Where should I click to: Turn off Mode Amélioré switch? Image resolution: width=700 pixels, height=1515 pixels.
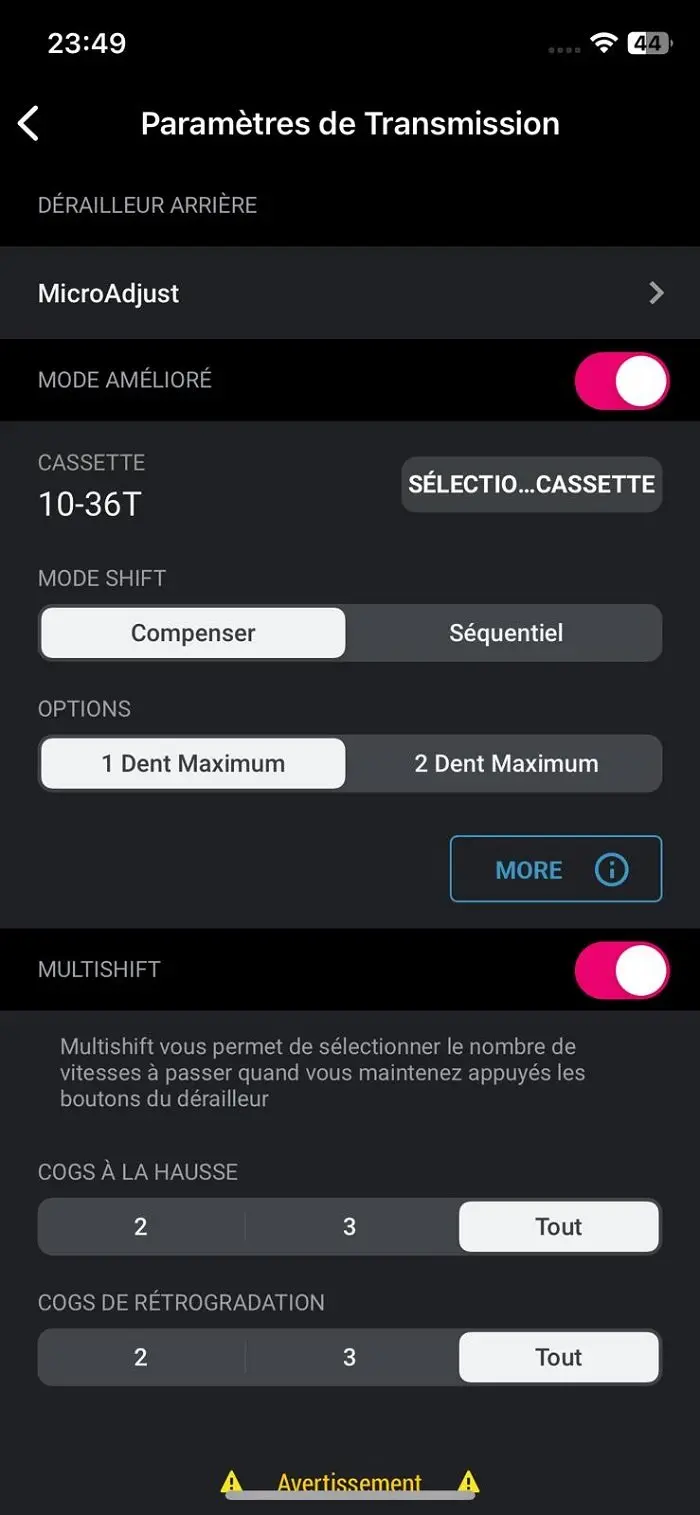(x=621, y=381)
